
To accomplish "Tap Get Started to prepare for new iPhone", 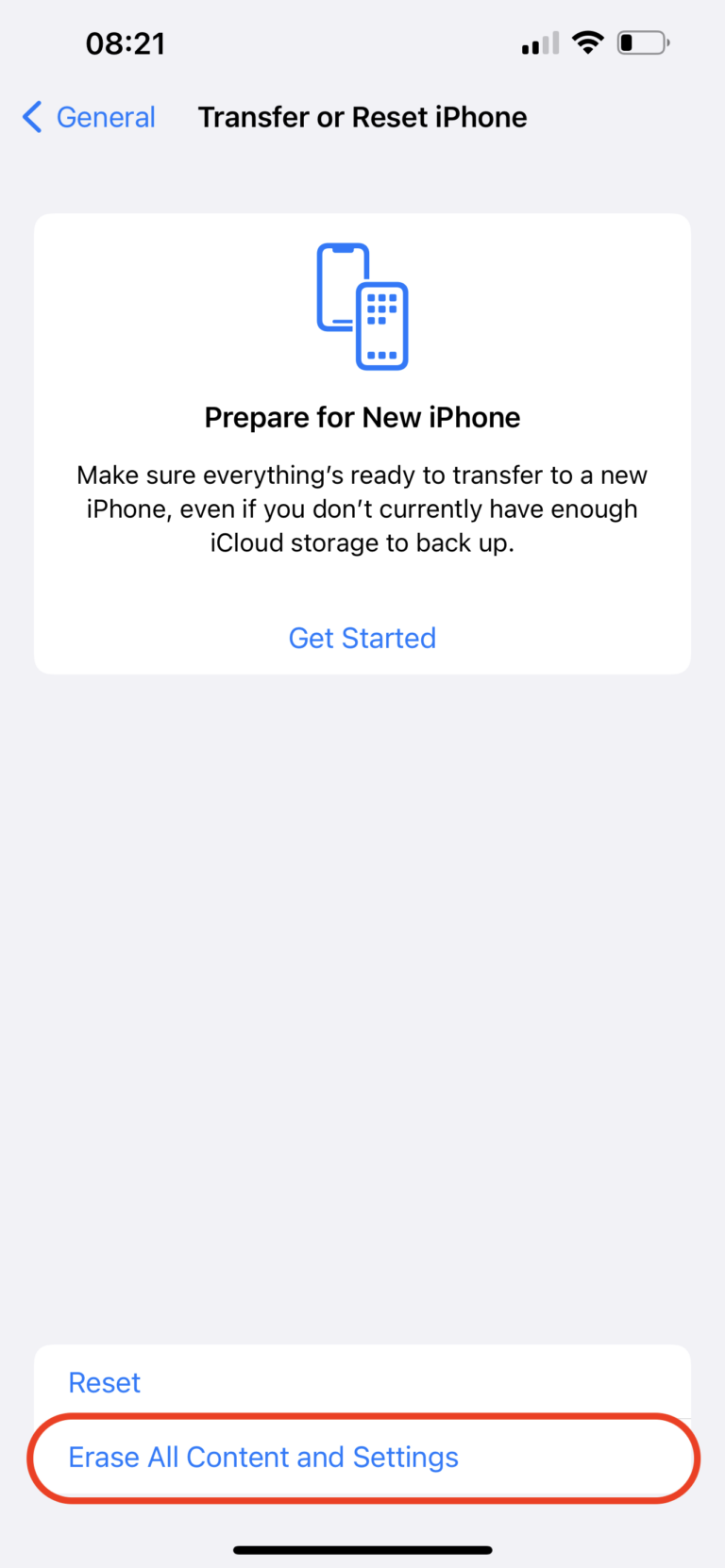I will tap(362, 638).
